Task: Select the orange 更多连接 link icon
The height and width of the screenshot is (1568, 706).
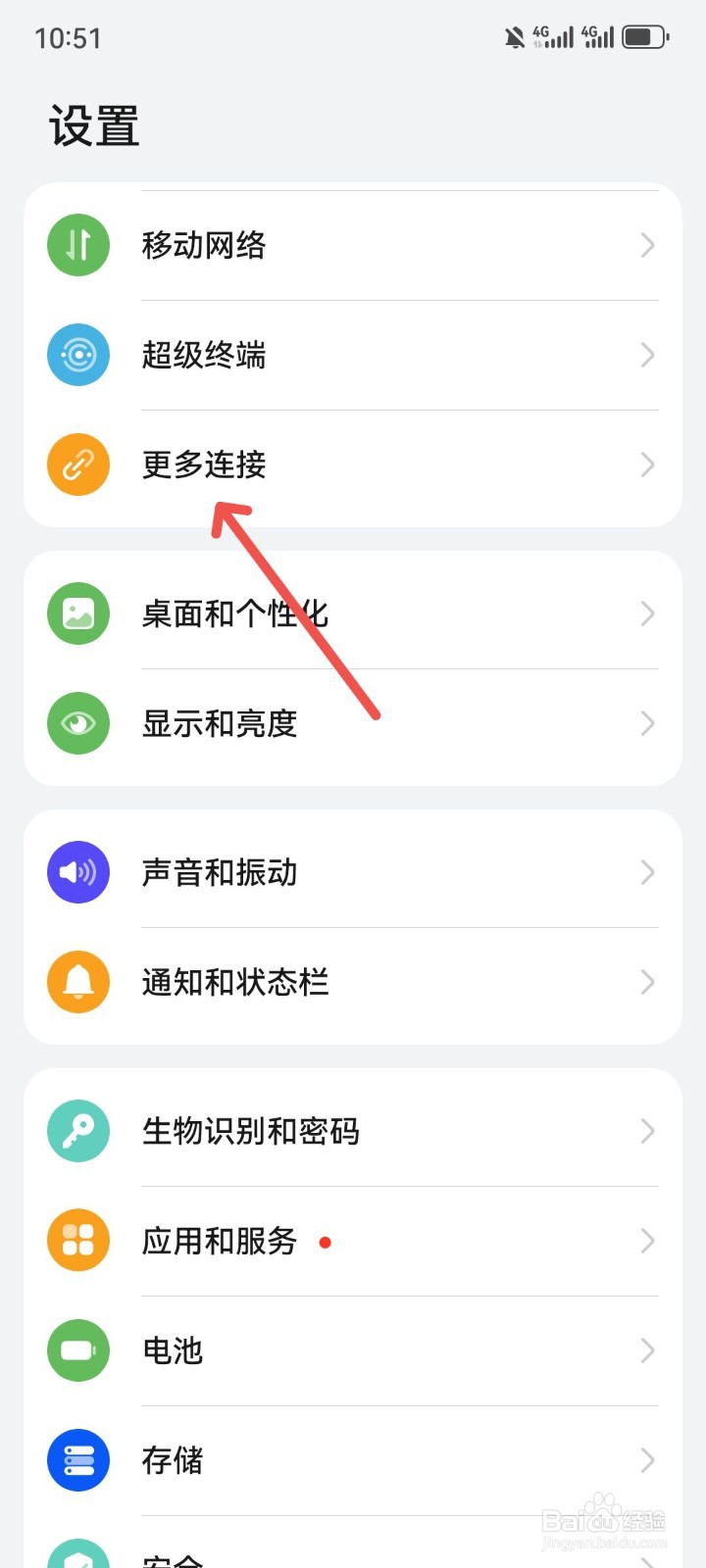Action: [77, 465]
